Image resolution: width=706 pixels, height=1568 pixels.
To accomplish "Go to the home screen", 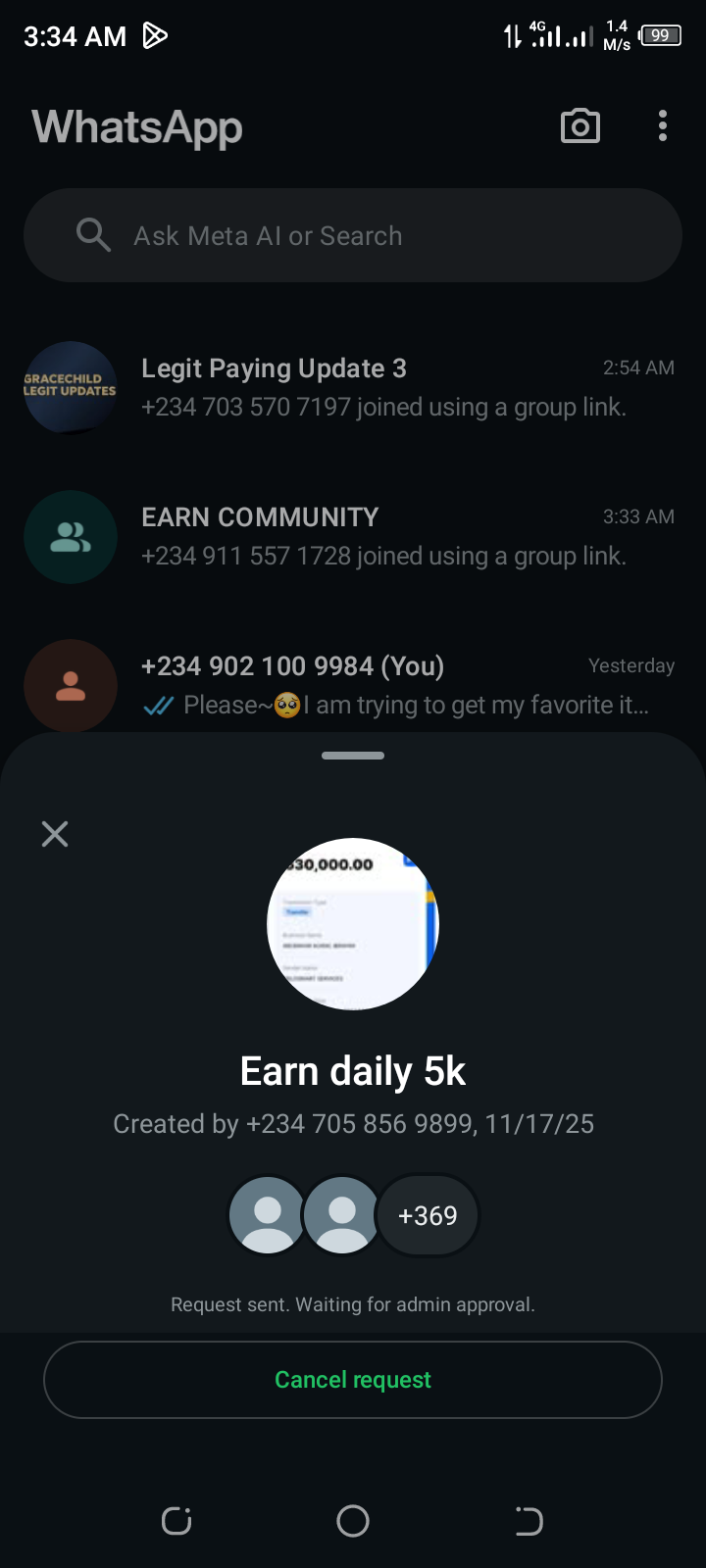I will pos(353,1521).
